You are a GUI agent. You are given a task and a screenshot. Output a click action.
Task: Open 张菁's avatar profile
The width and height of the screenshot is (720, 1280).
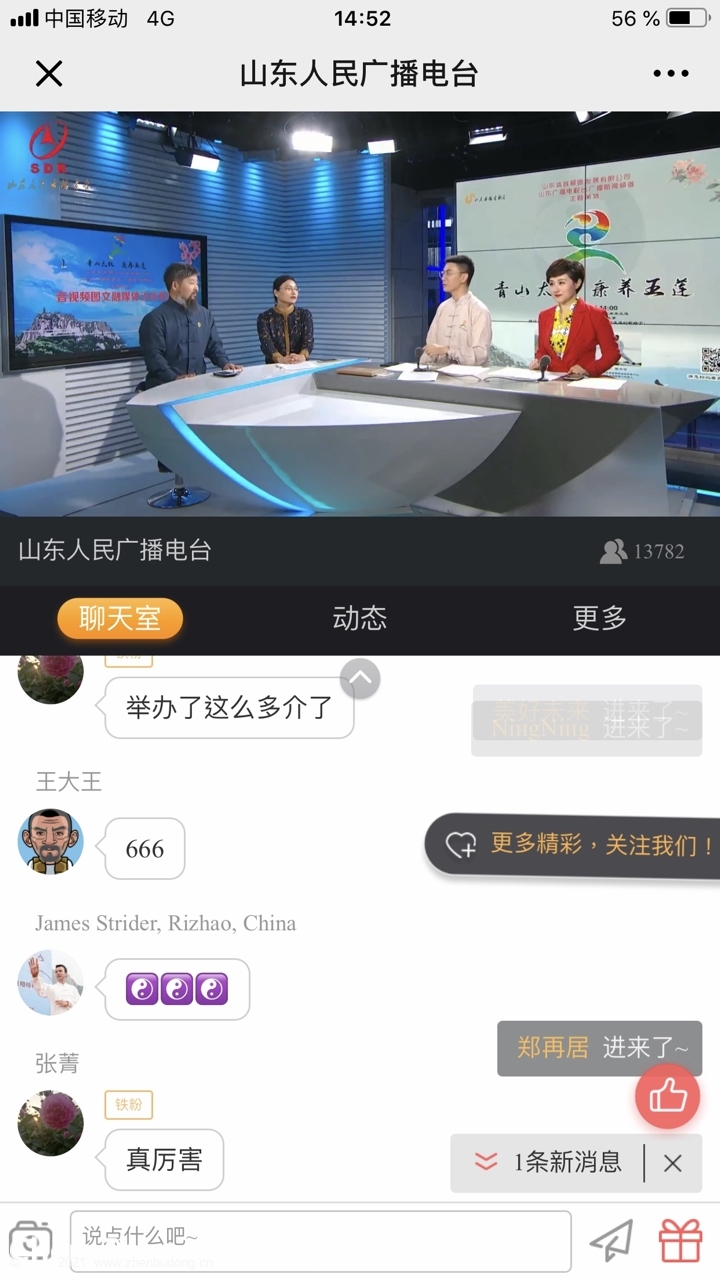pyautogui.click(x=50, y=1123)
